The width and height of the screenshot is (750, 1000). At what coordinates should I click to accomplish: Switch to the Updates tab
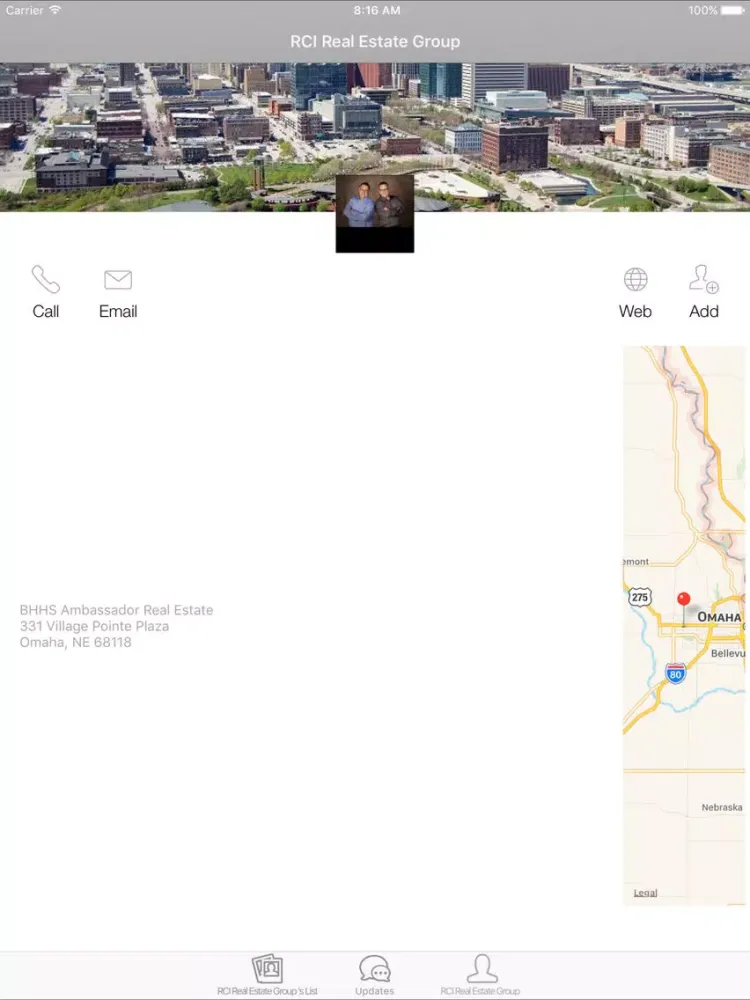(375, 975)
